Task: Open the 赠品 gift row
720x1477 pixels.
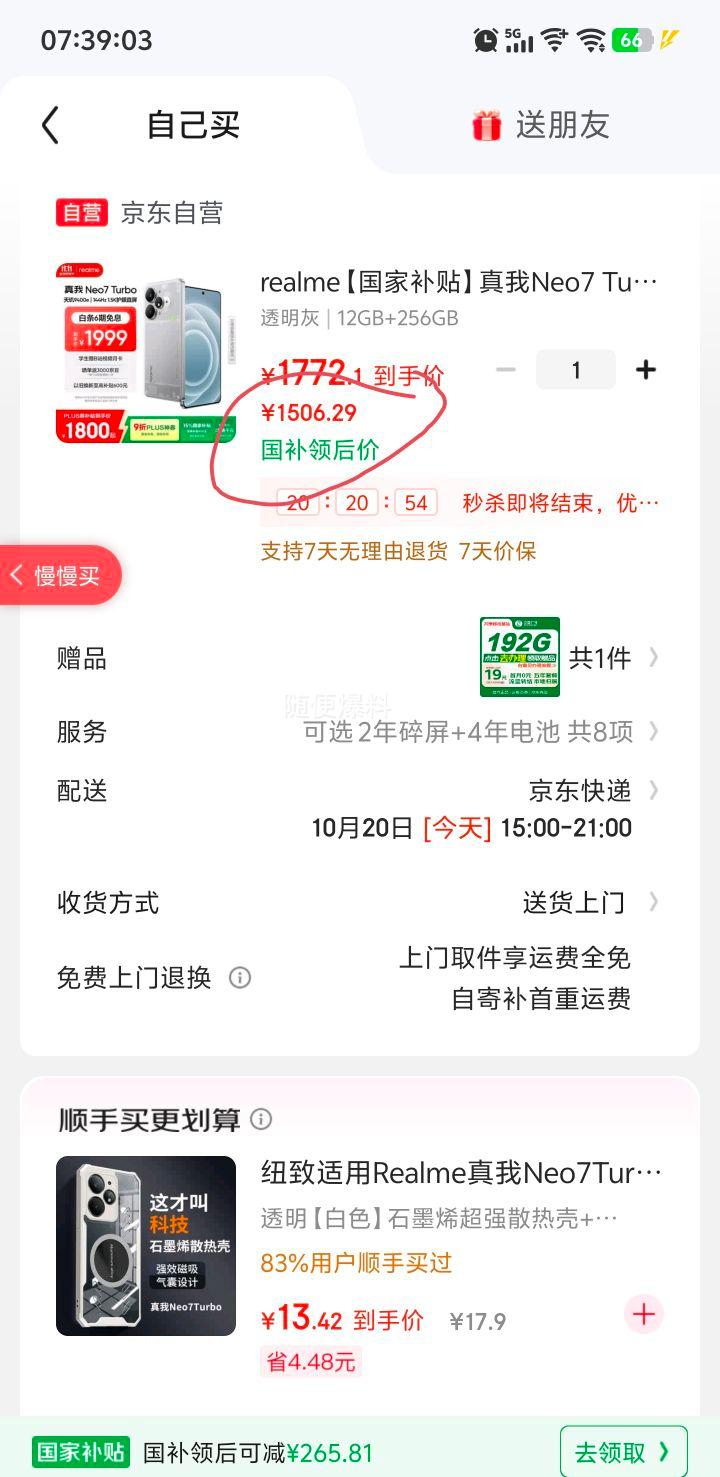Action: pyautogui.click(x=360, y=658)
